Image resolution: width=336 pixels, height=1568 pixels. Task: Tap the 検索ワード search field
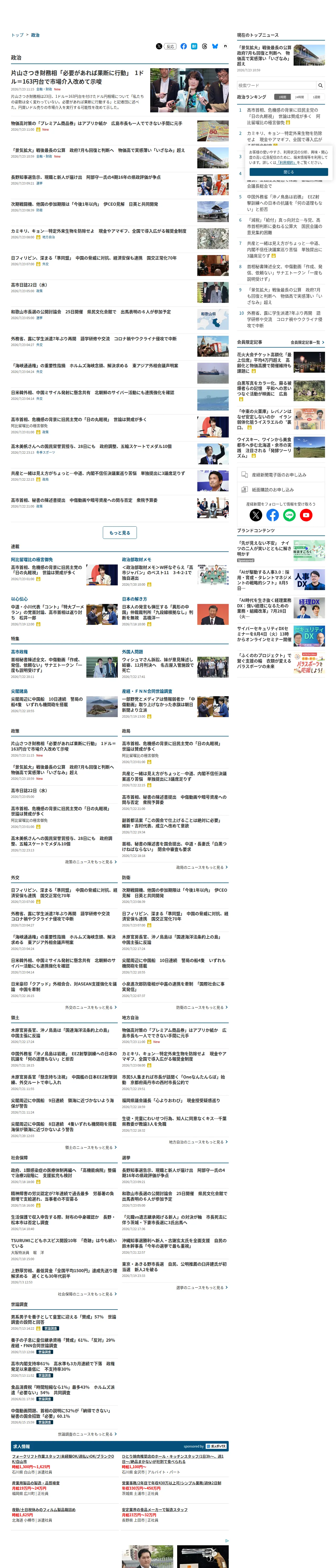pyautogui.click(x=276, y=85)
